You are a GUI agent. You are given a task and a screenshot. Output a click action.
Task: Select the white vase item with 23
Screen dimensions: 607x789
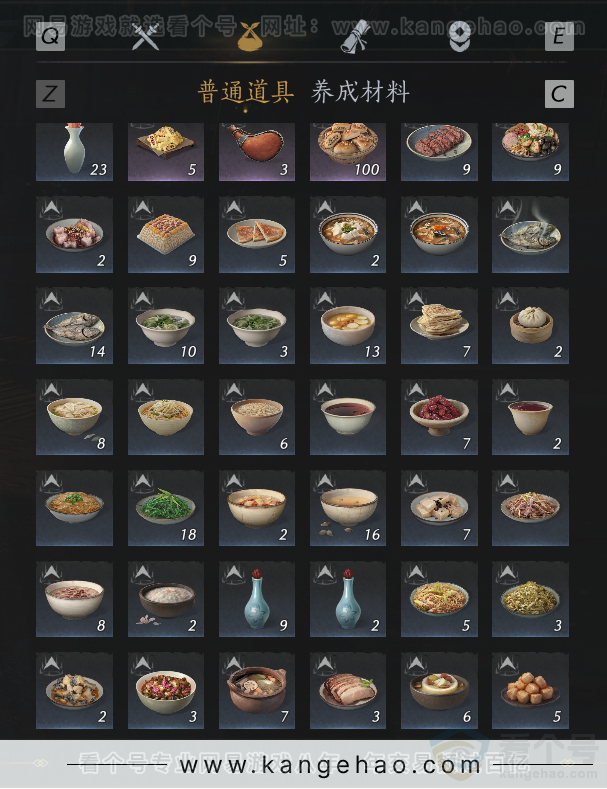coord(74,151)
